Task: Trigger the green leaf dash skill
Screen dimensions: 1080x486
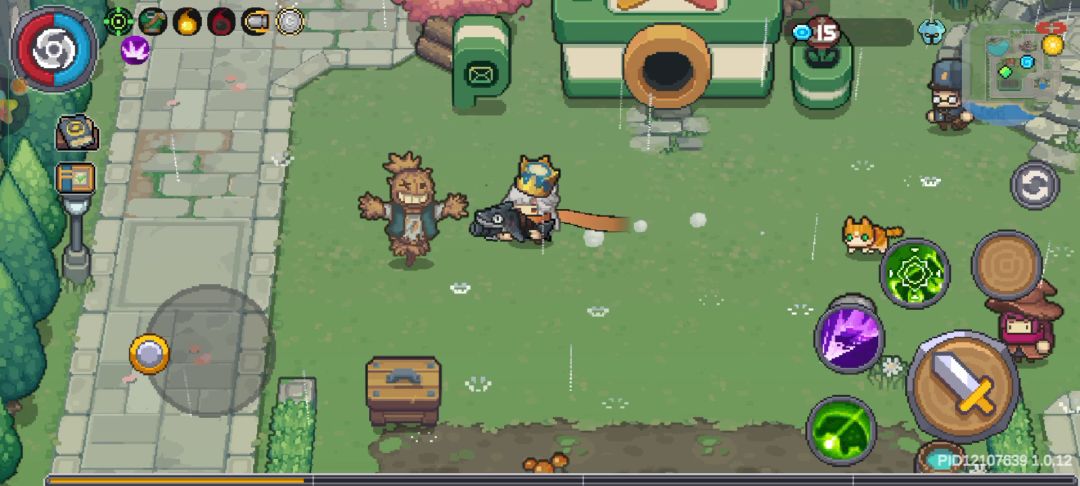Action: pyautogui.click(x=841, y=431)
